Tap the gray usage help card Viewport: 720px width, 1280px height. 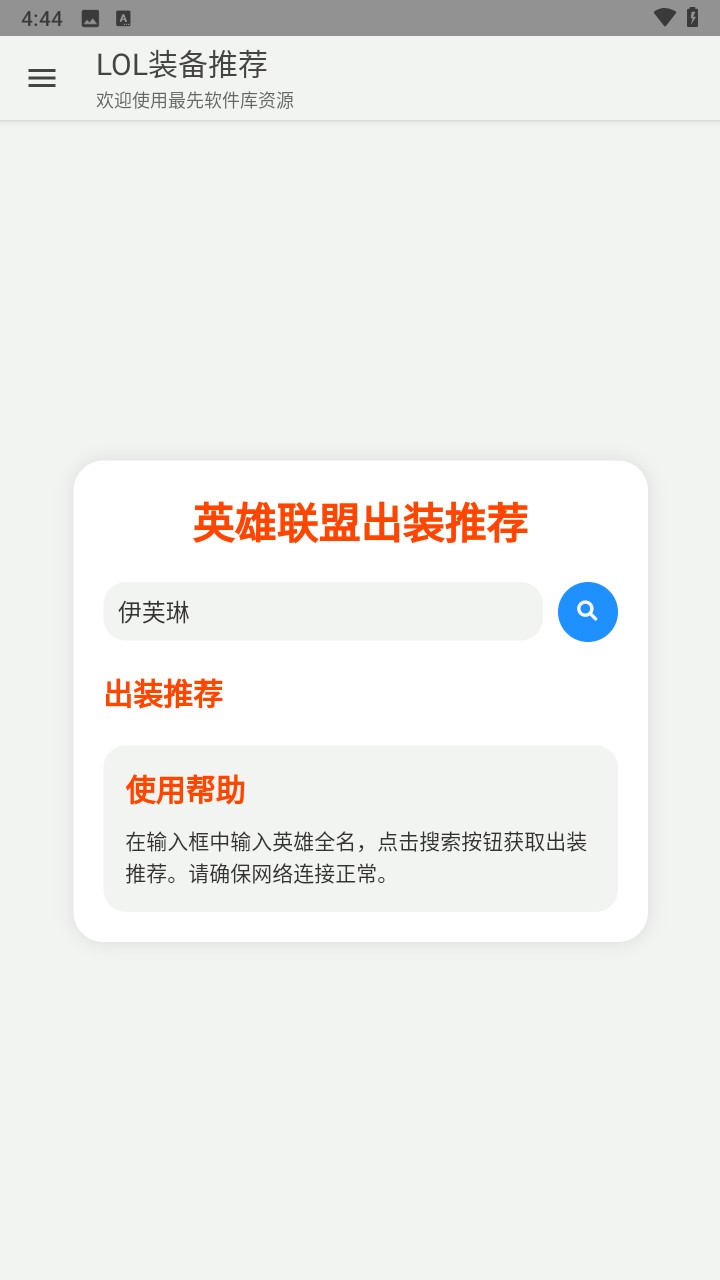pyautogui.click(x=360, y=828)
